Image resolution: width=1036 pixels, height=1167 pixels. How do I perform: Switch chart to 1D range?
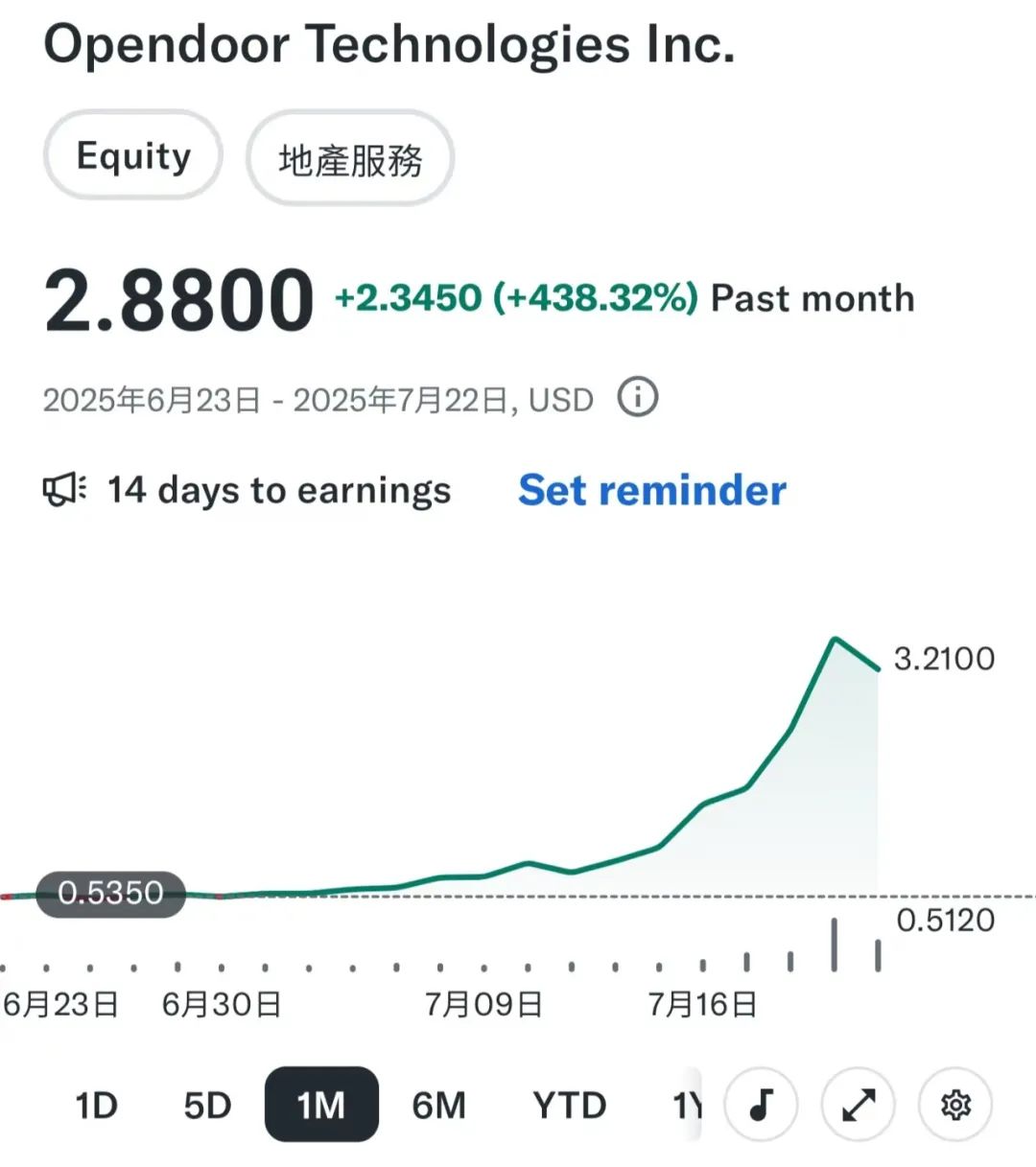[x=96, y=1106]
